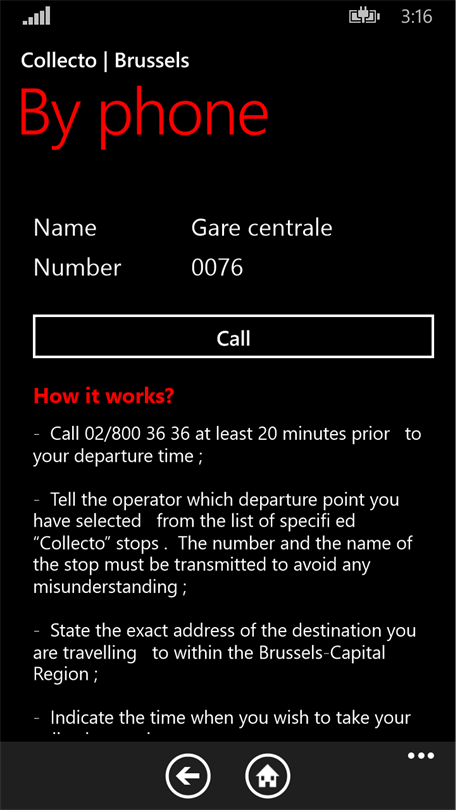Go back using the arrow icon
Screen dimensions: 456x810
coord(188,776)
